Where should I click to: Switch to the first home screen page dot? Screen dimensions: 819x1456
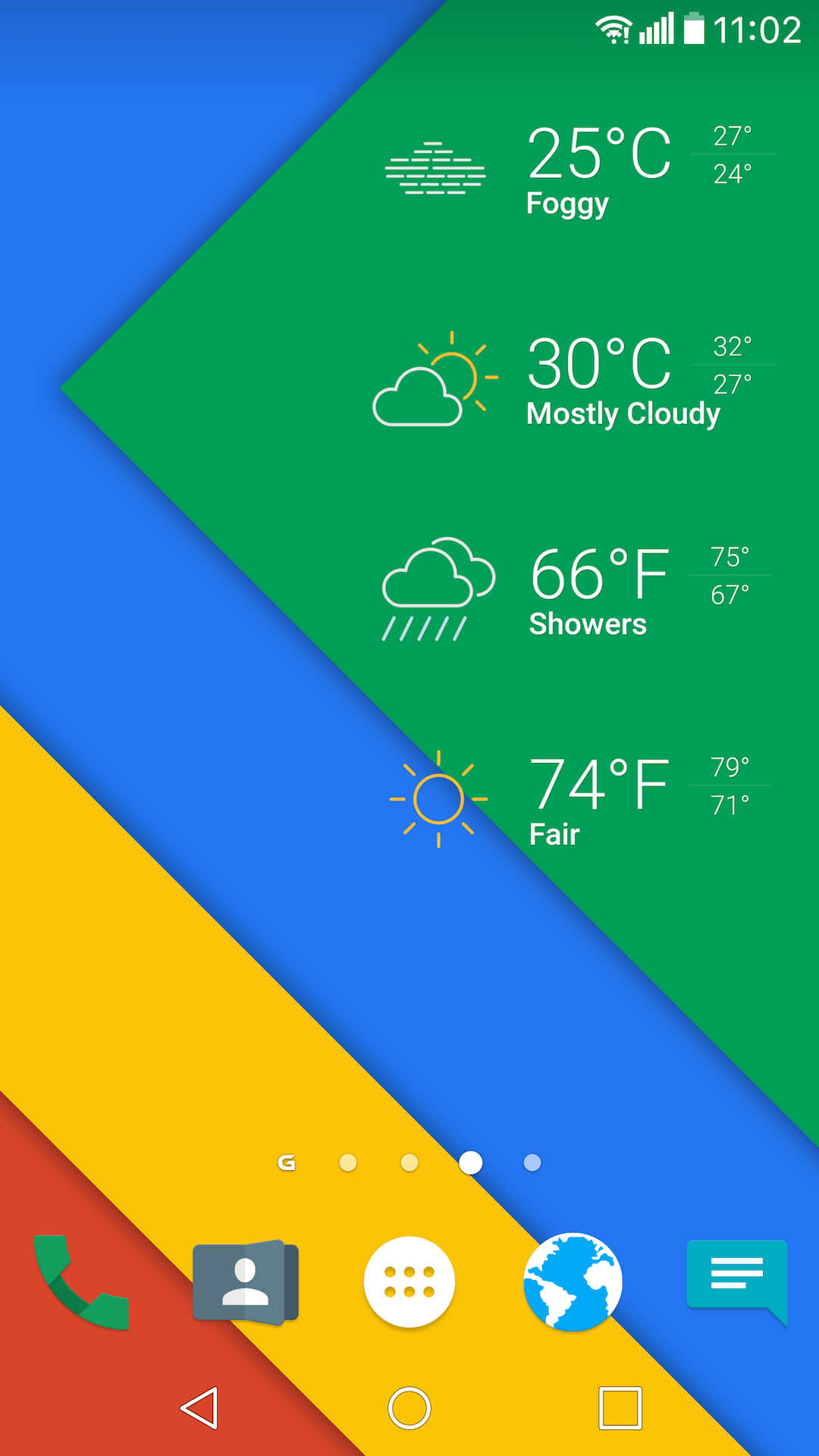(x=347, y=1163)
